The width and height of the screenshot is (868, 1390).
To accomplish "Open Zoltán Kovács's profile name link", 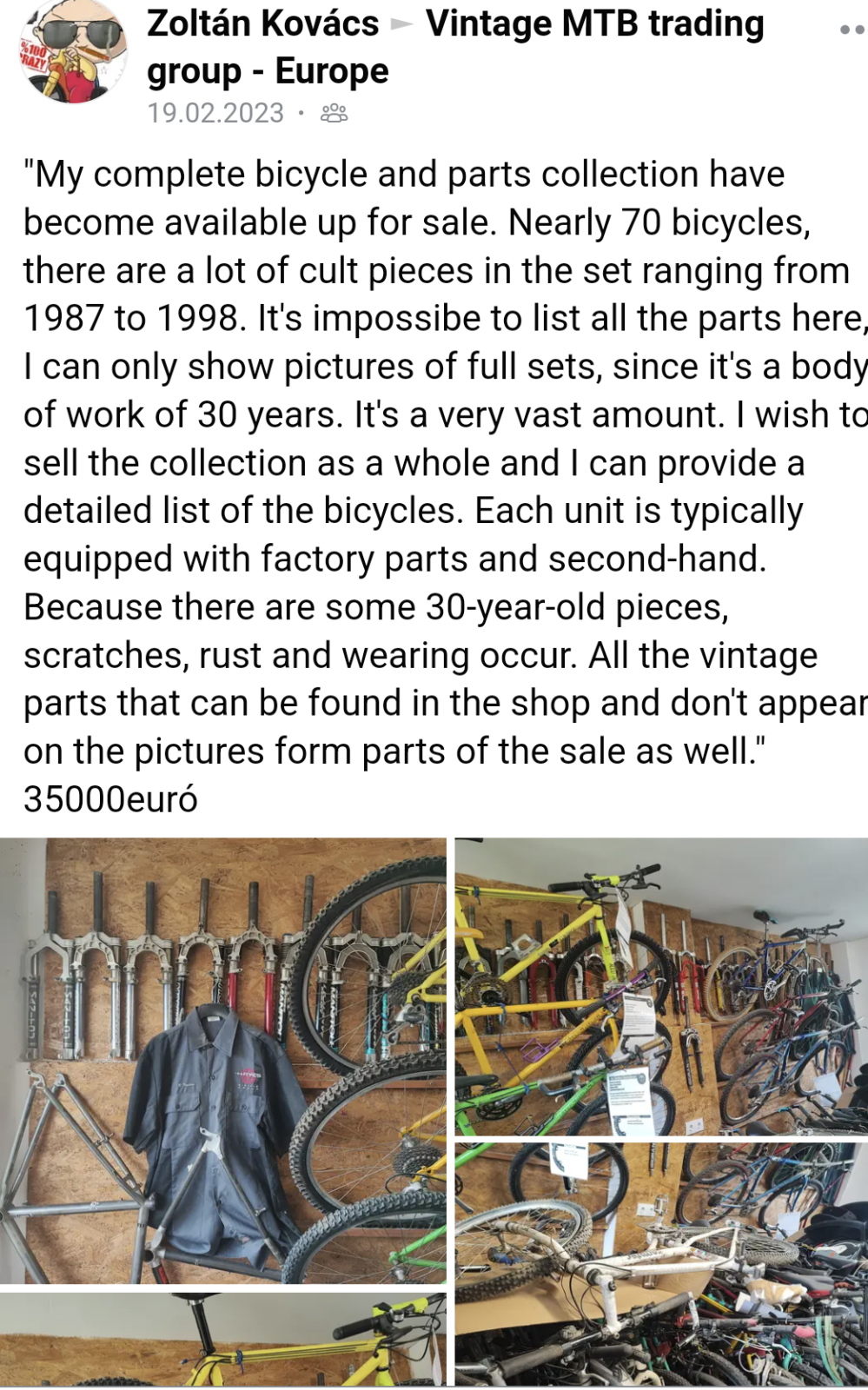I will click(262, 23).
